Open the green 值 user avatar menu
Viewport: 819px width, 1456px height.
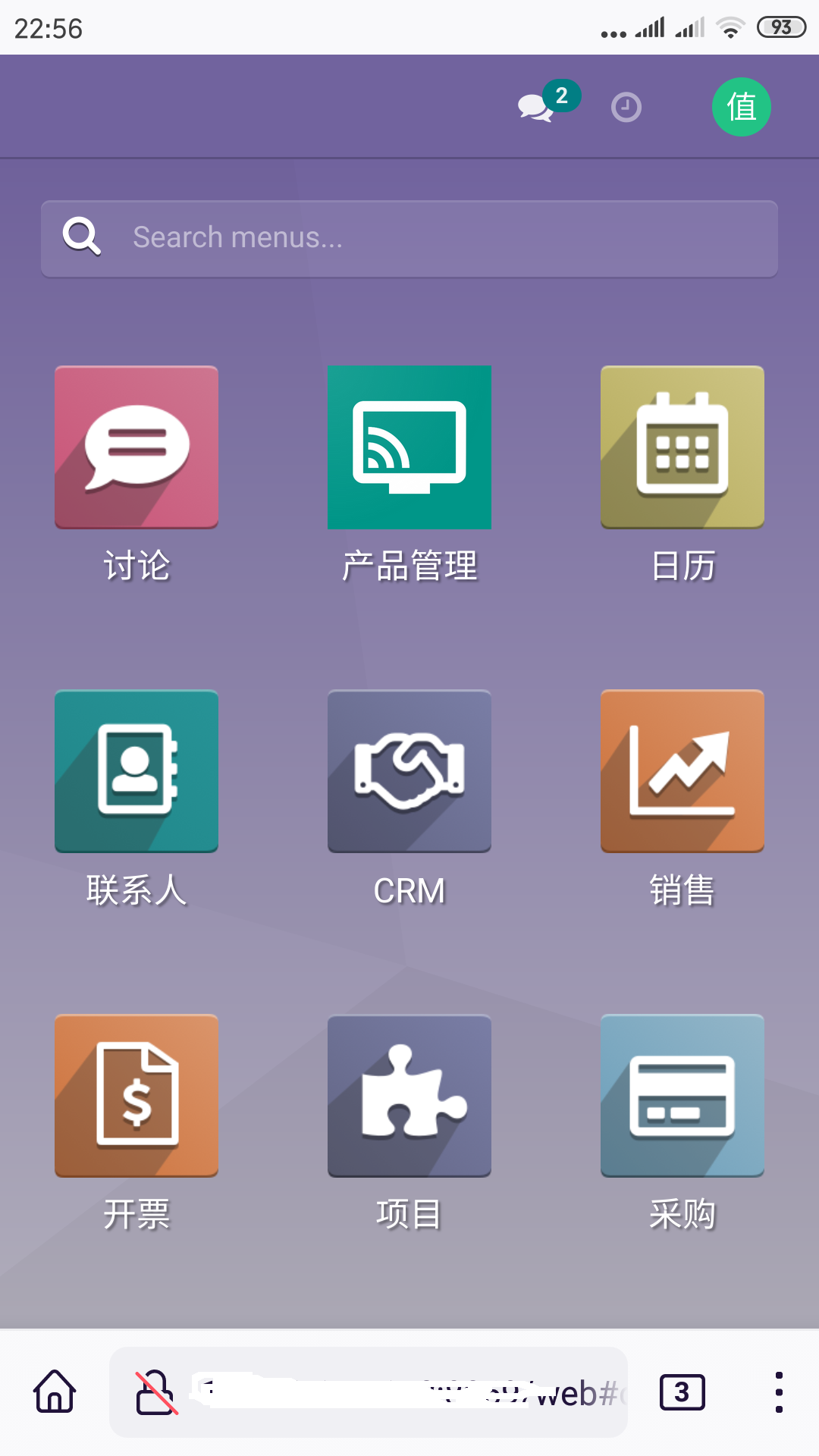click(x=742, y=107)
